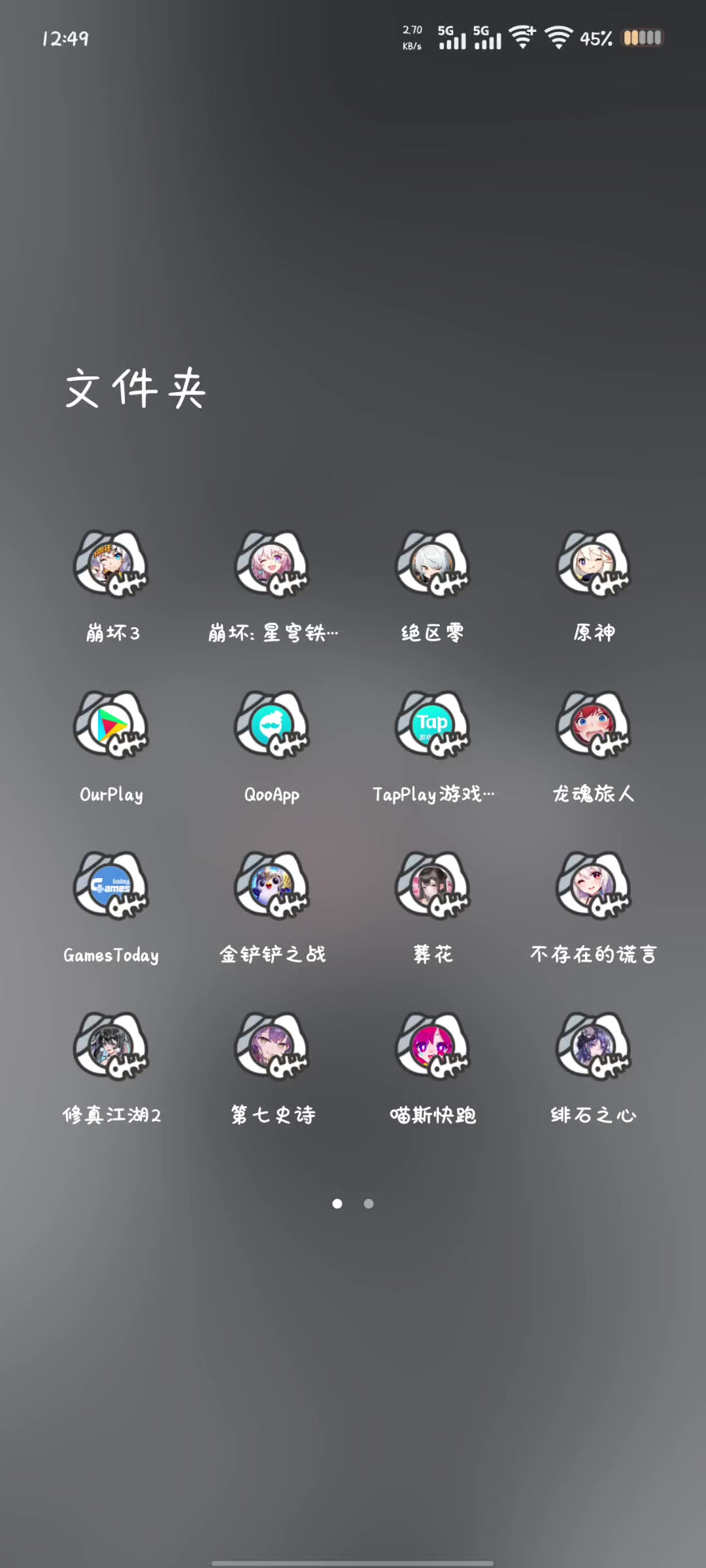706x1568 pixels.
Task: Launch the 崩坏3 game
Action: tap(110, 564)
